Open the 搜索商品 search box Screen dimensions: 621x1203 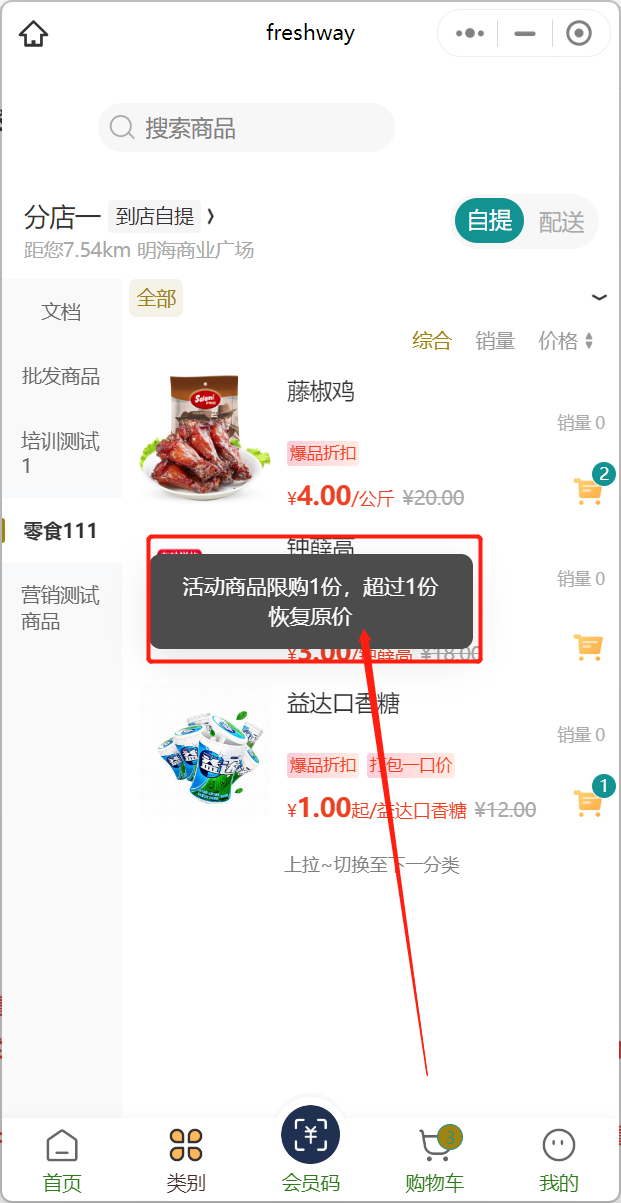click(x=247, y=128)
